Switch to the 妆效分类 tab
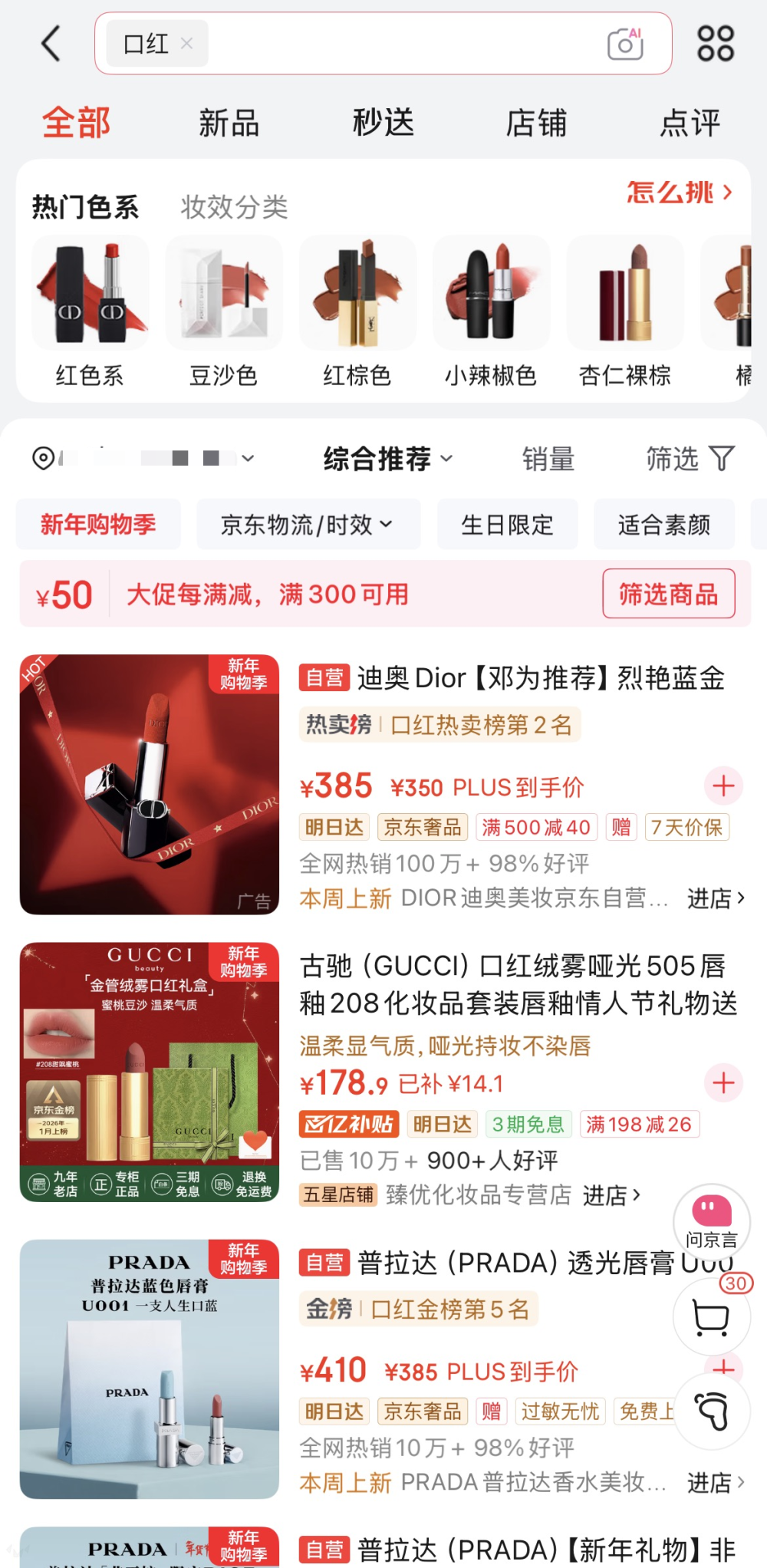Viewport: 767px width, 1568px height. click(x=232, y=206)
